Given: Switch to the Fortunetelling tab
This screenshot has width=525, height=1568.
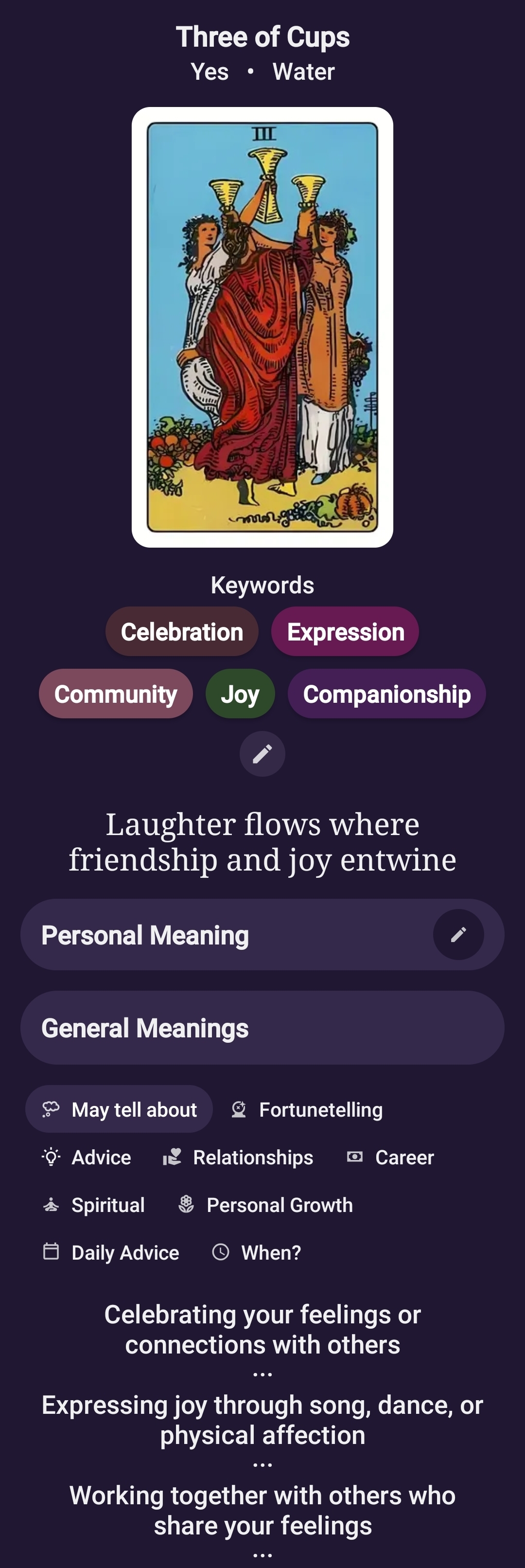Looking at the screenshot, I should pyautogui.click(x=307, y=1109).
